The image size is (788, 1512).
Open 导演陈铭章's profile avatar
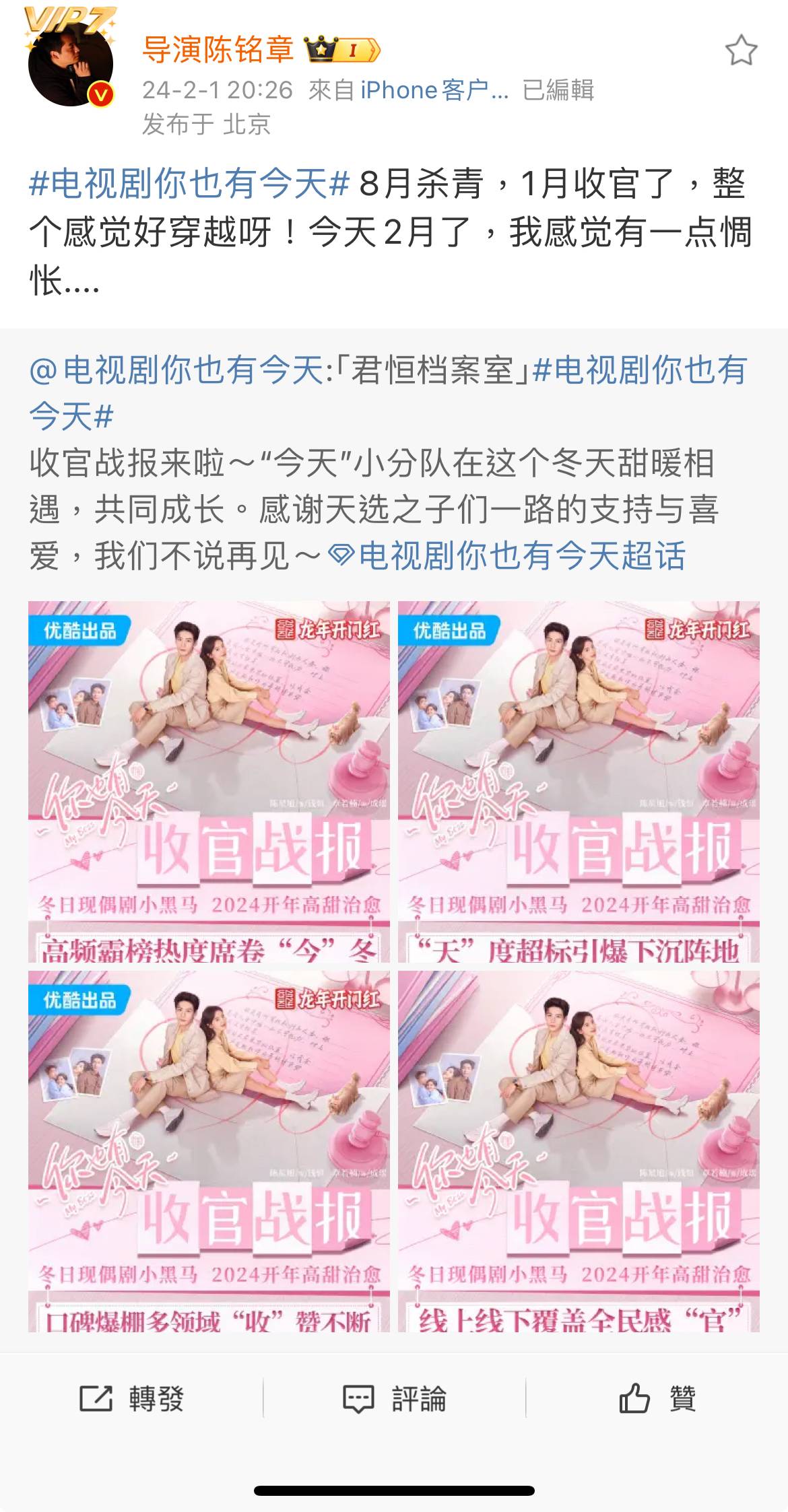tap(70, 65)
